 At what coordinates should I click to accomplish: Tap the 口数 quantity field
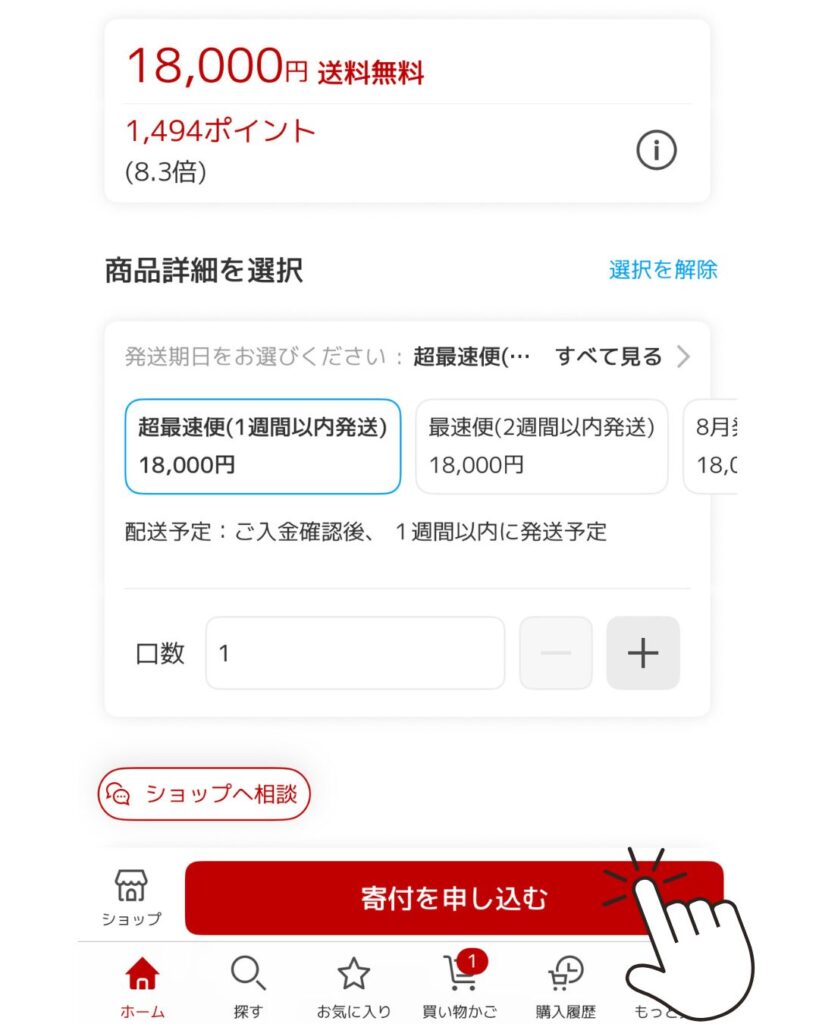click(355, 653)
